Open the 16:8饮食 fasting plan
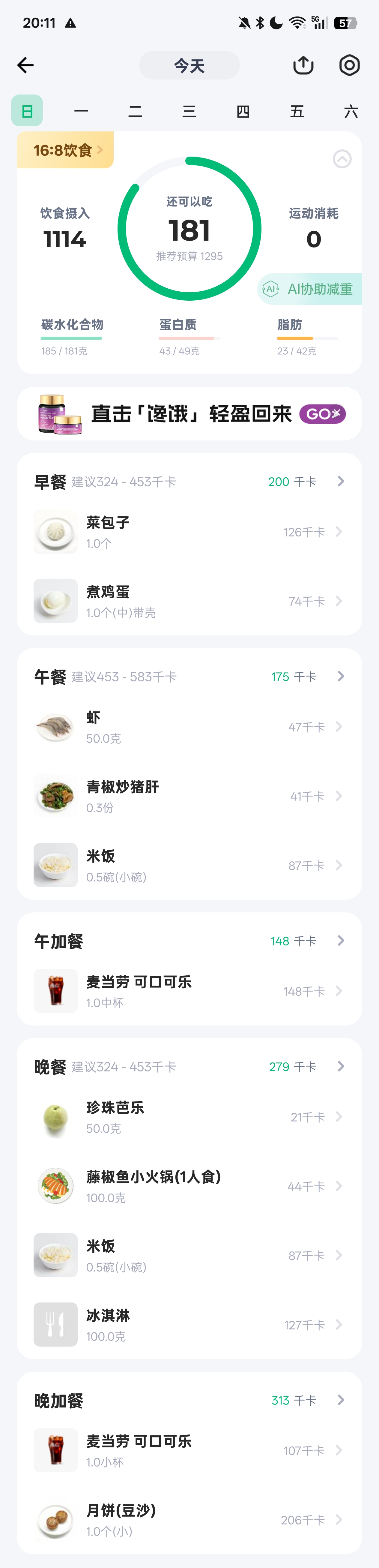The height and width of the screenshot is (1568, 379). coord(66,150)
